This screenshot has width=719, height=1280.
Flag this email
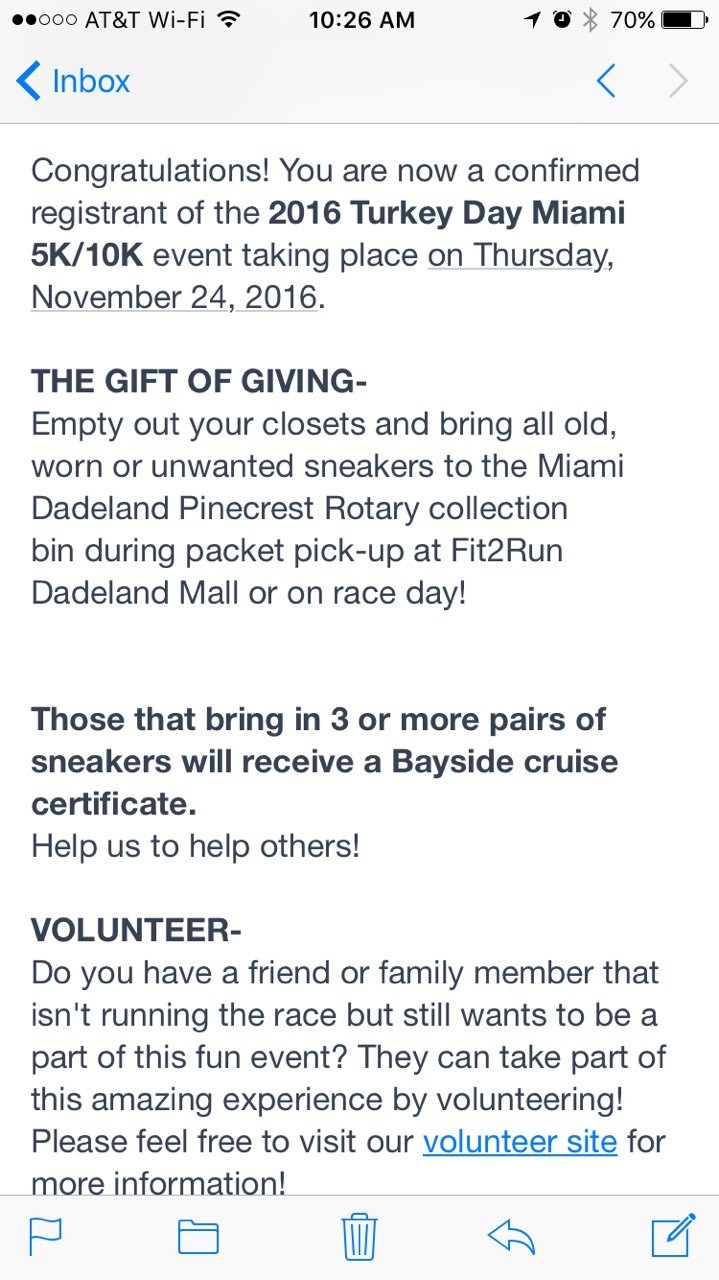pos(46,1237)
